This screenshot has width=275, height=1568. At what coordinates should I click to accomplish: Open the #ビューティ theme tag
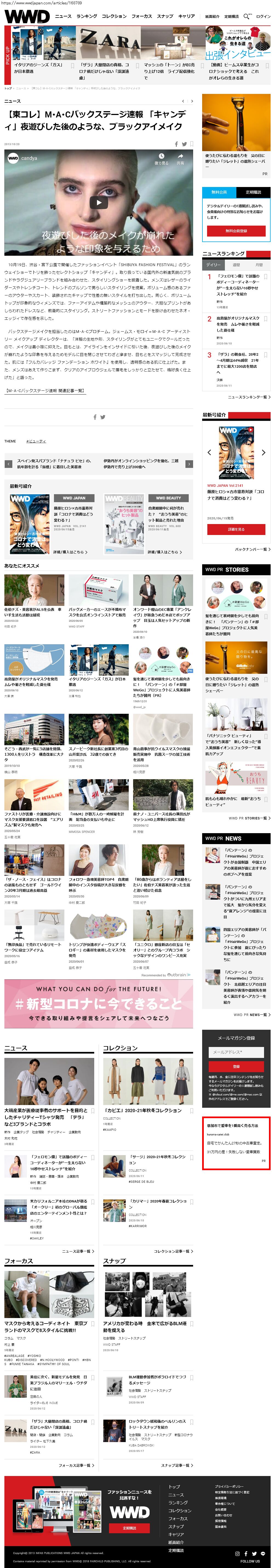(36, 441)
